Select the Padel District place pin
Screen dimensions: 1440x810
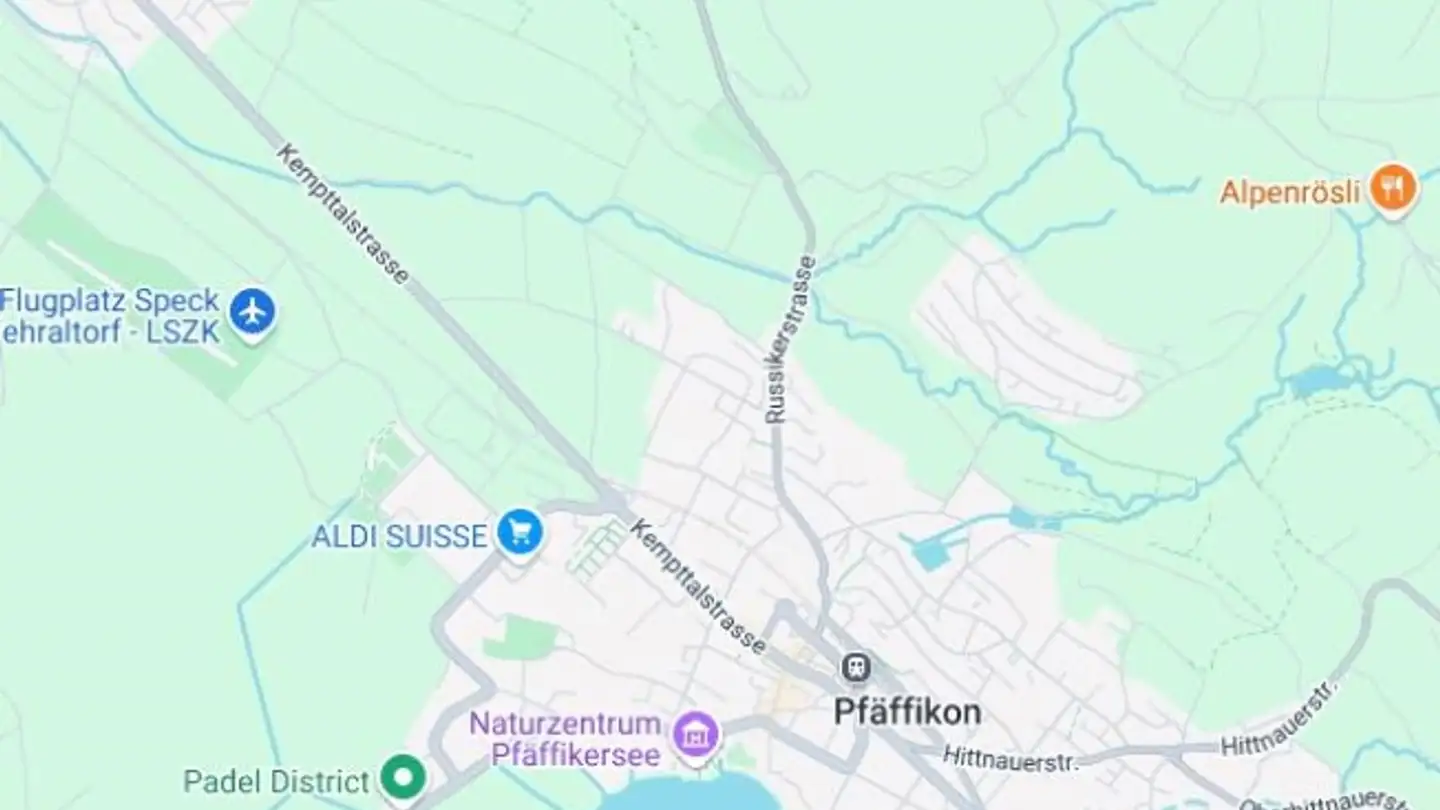(403, 778)
